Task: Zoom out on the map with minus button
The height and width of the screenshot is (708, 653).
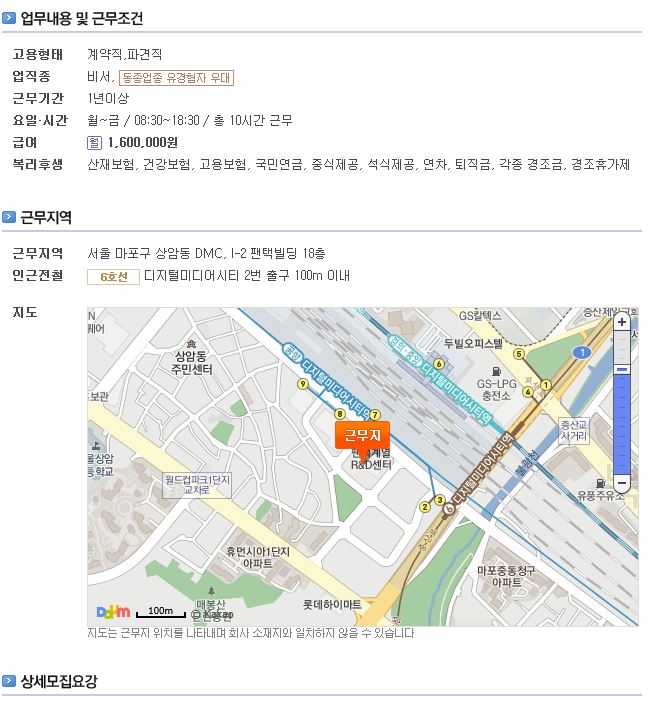Action: [x=621, y=482]
